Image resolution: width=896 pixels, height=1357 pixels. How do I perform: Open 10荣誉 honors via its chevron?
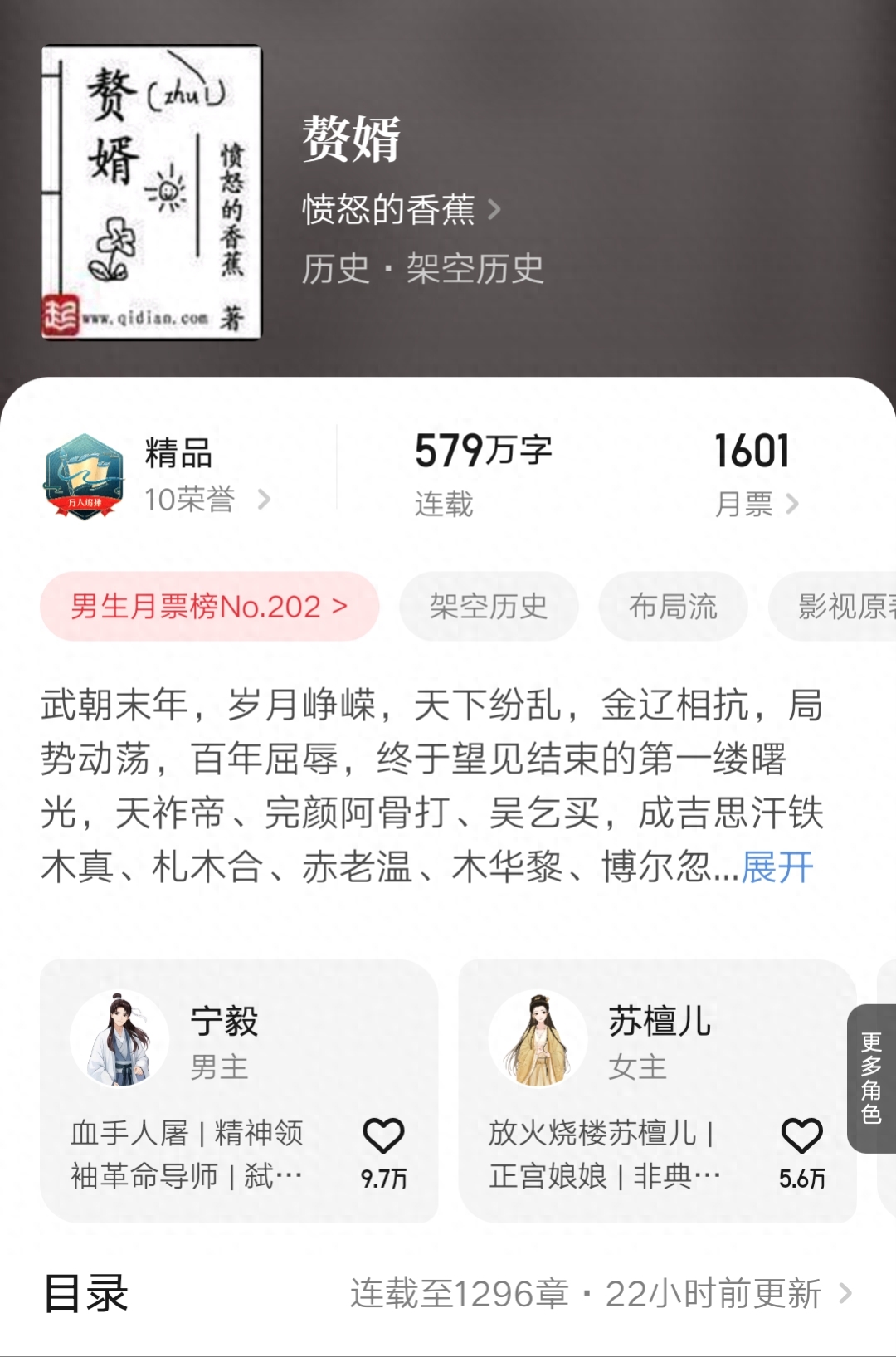pyautogui.click(x=265, y=499)
